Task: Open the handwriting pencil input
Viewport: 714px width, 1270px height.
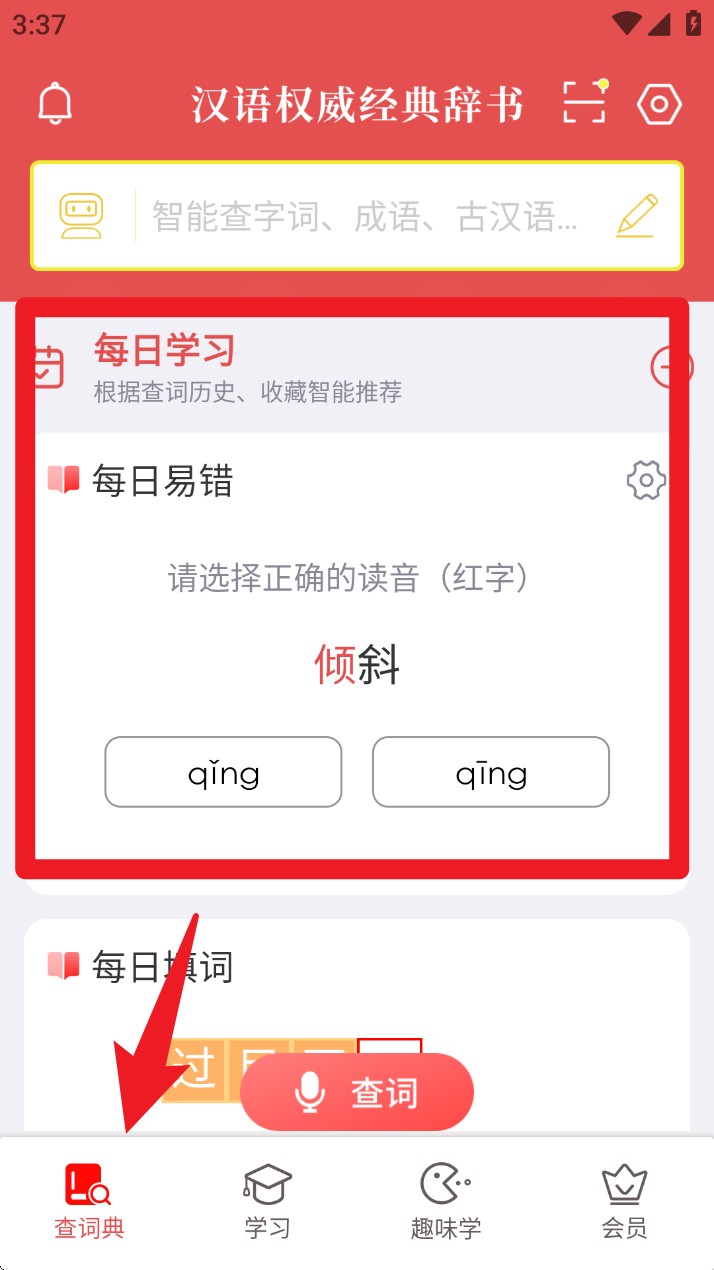Action: click(637, 215)
